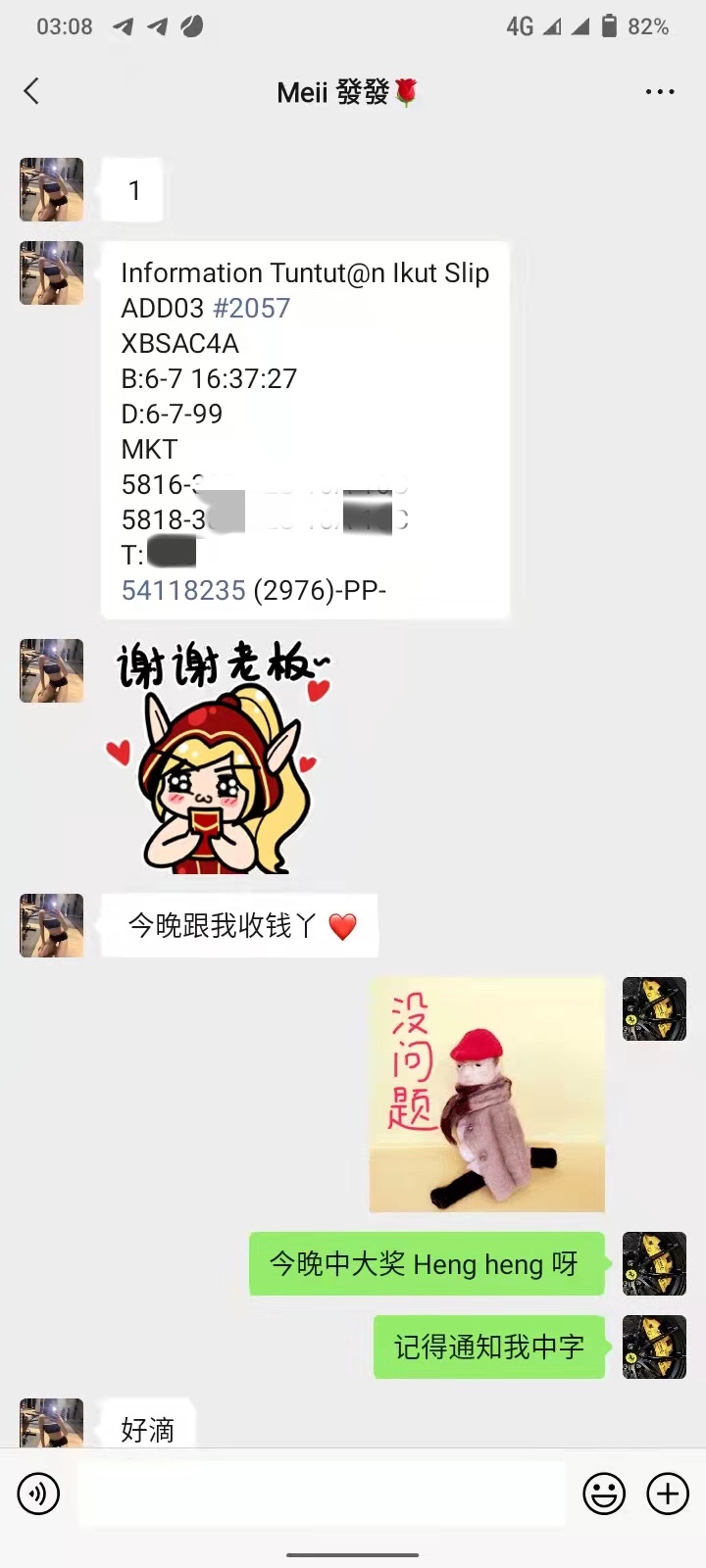This screenshot has height=1568, width=706.
Task: Open the #2057 link in the slip message
Action: [x=251, y=309]
